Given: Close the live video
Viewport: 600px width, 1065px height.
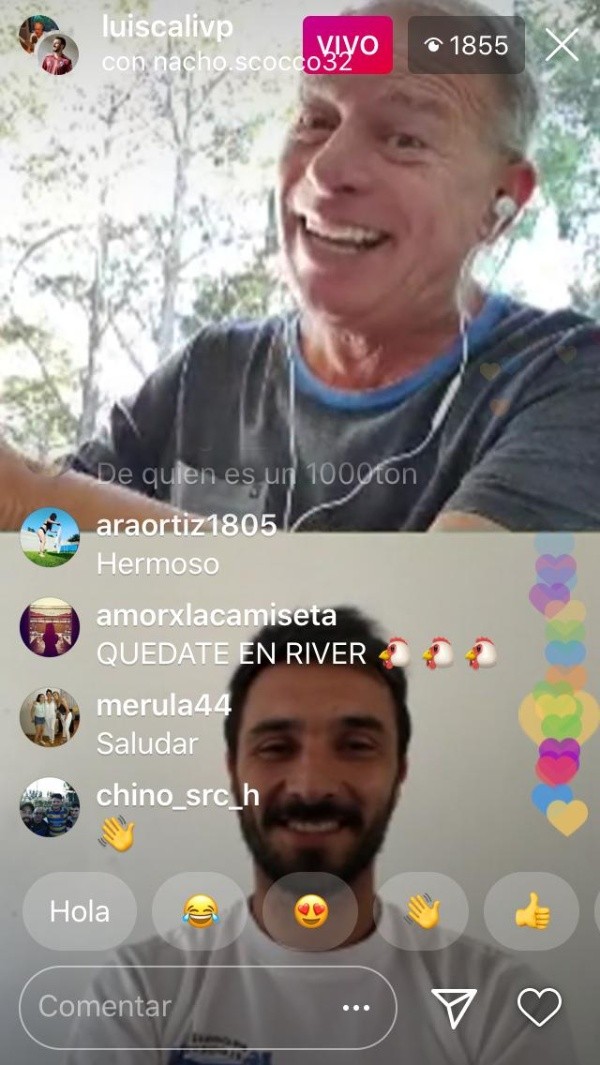Looking at the screenshot, I should [562, 45].
